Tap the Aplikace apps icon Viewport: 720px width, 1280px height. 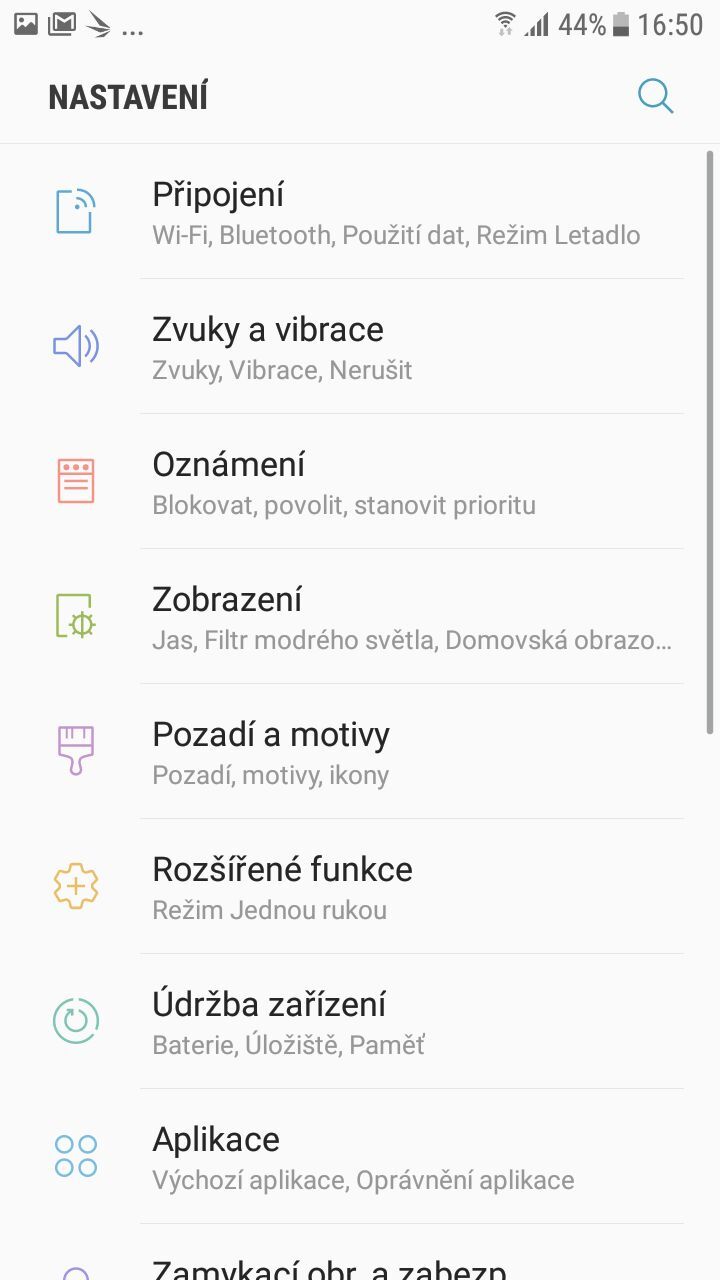[75, 1156]
